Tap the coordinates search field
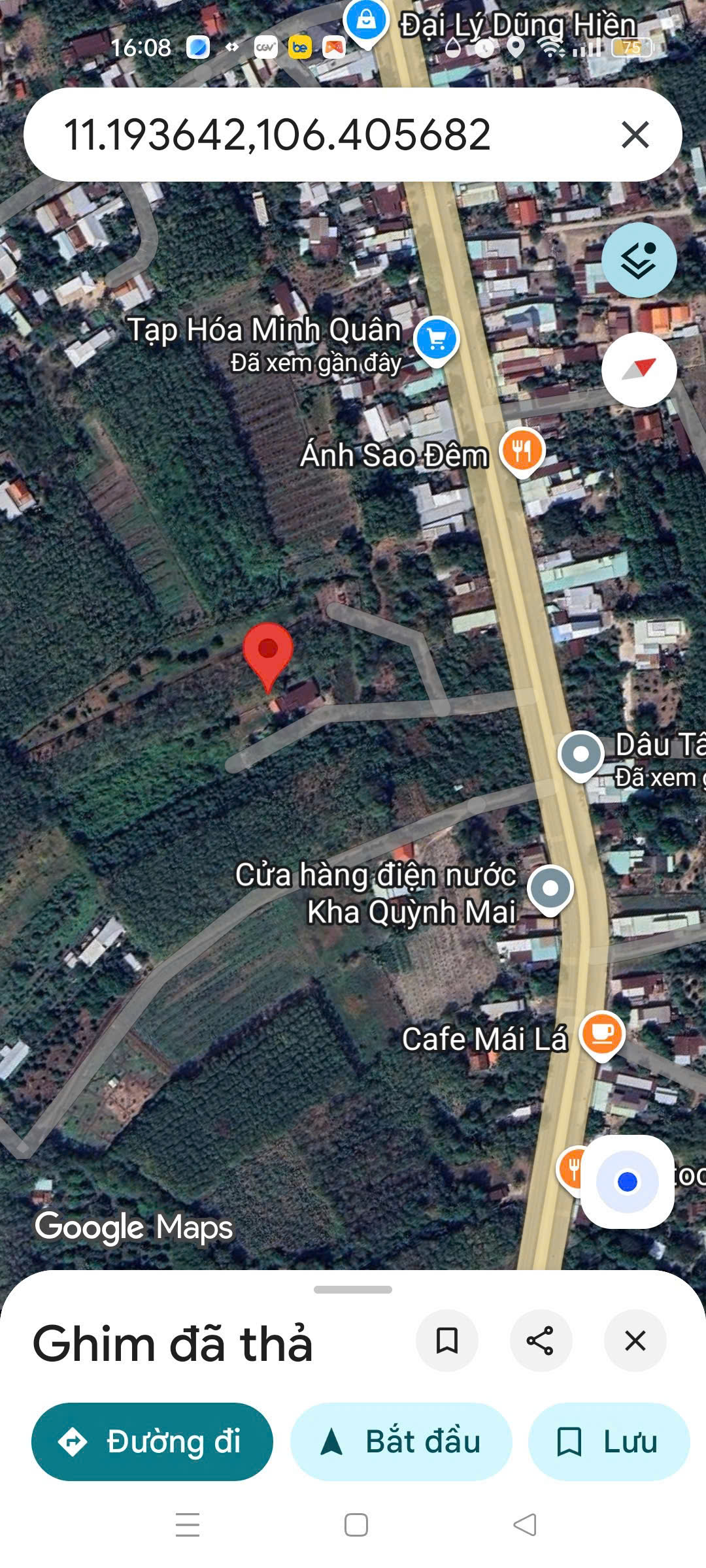This screenshot has width=706, height=1568. 294,135
